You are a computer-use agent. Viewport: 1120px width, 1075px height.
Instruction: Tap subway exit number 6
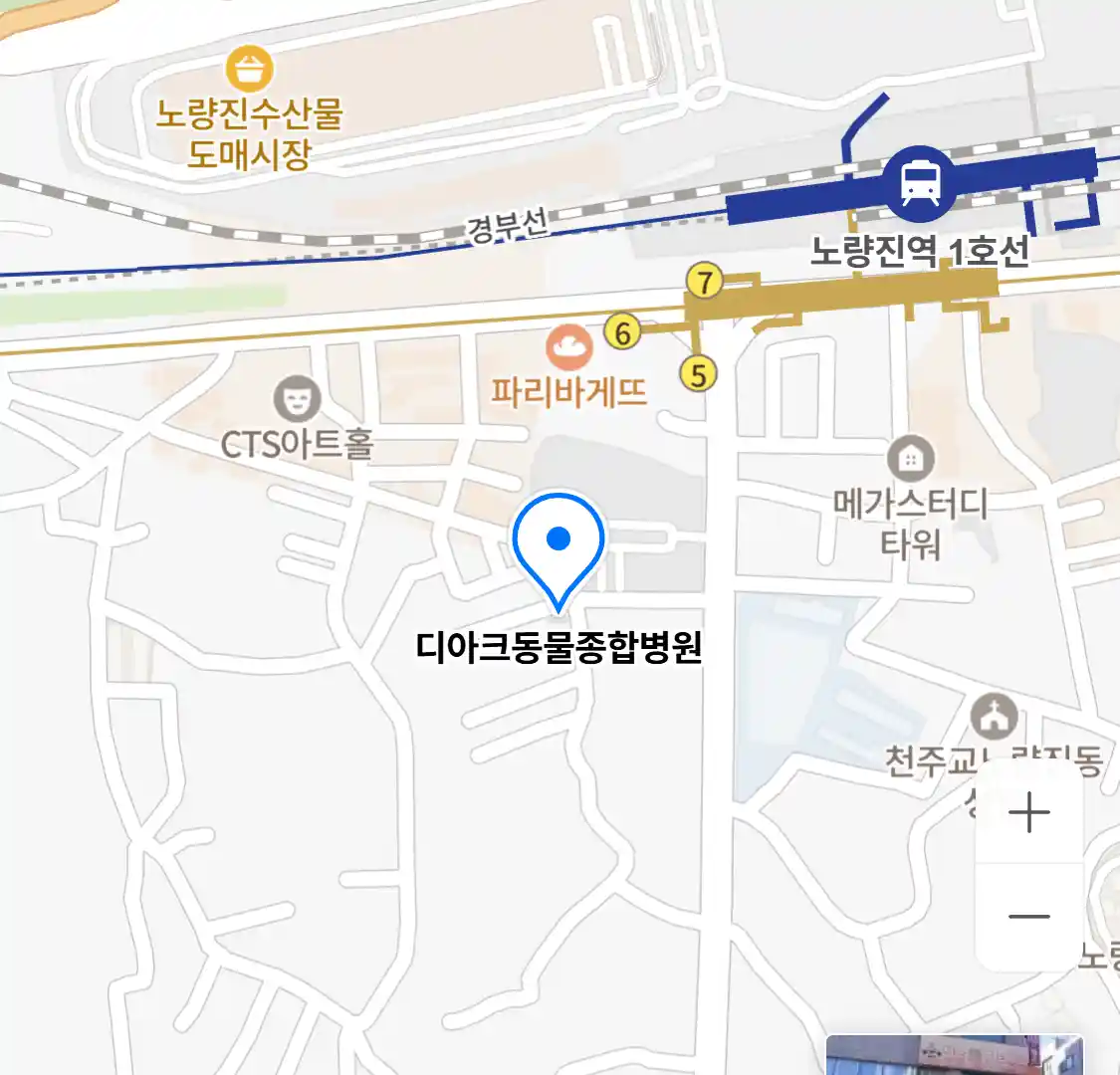pos(623,331)
